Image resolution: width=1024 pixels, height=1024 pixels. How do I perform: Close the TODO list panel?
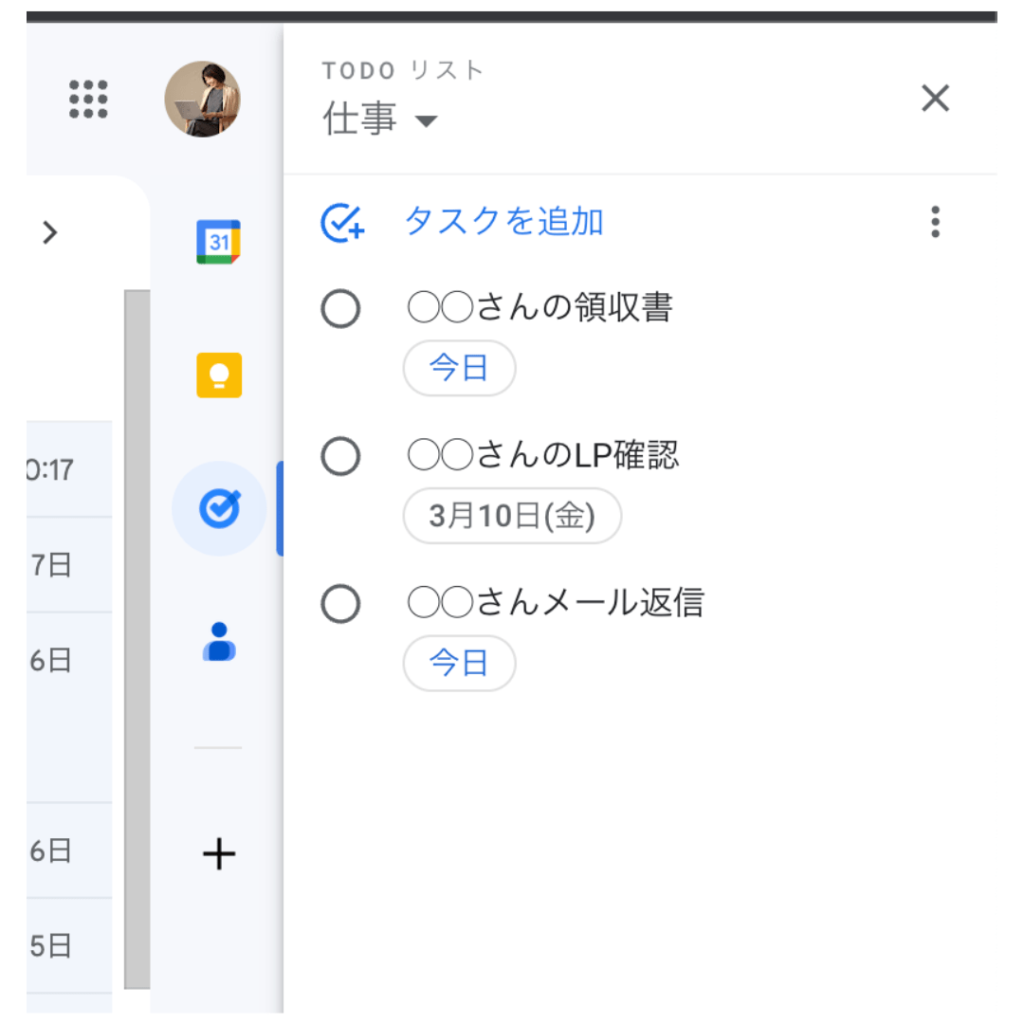coord(934,99)
